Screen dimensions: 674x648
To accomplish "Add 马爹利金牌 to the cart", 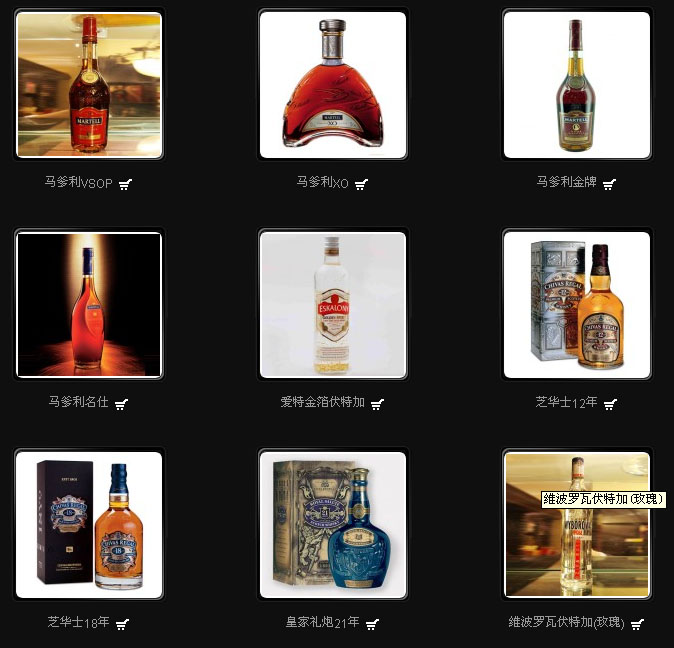I will pos(609,184).
